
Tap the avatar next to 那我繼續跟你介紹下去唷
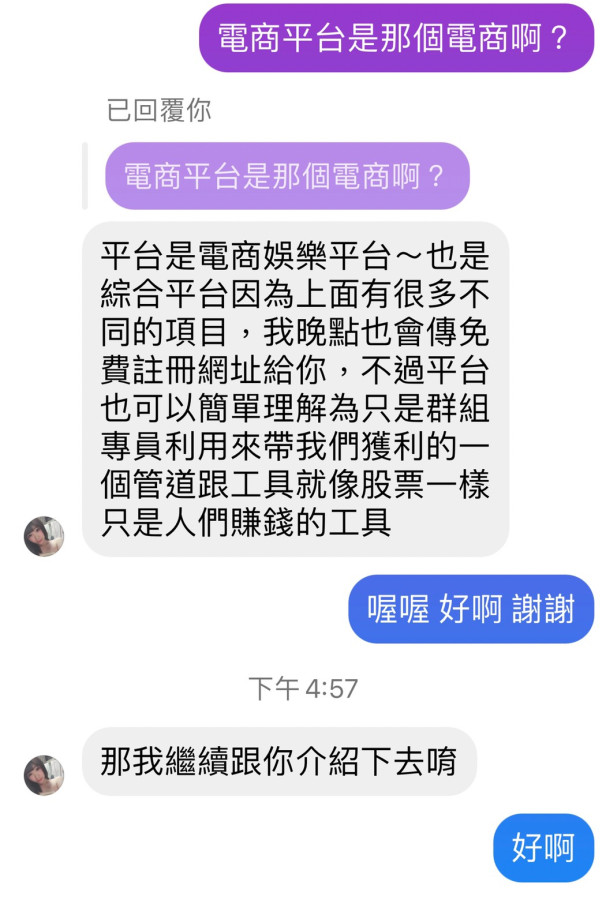(x=44, y=775)
